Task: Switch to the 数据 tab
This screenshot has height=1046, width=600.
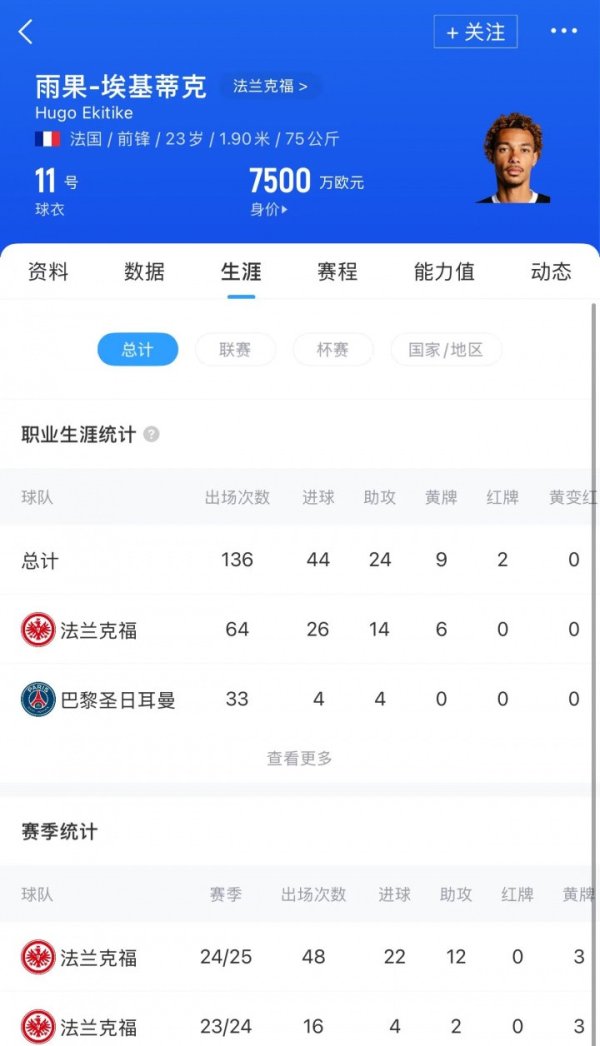Action: [x=144, y=271]
